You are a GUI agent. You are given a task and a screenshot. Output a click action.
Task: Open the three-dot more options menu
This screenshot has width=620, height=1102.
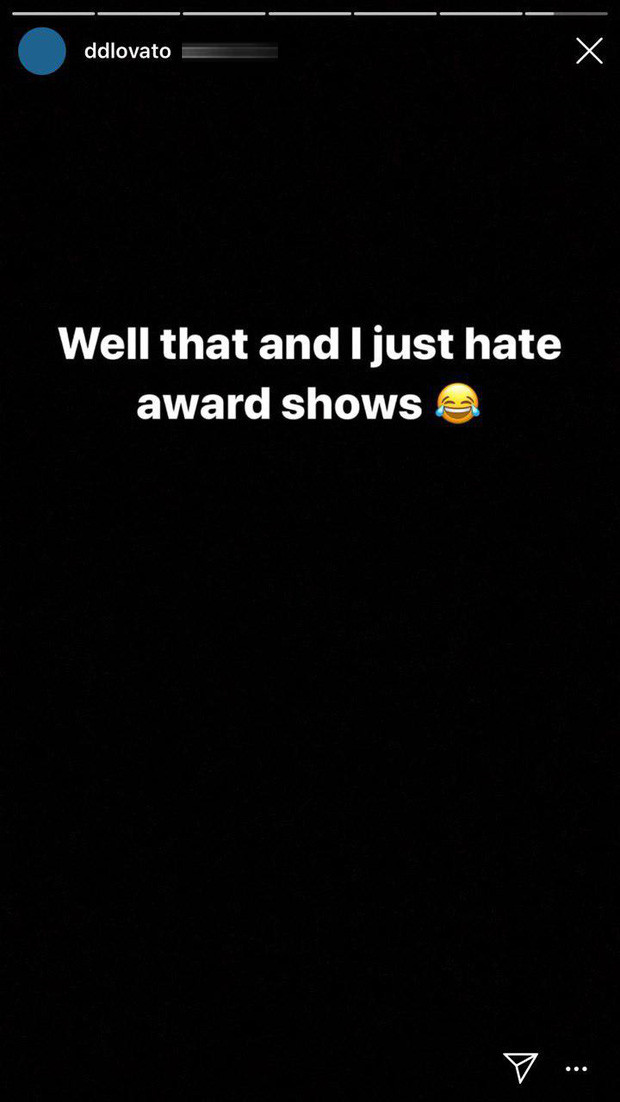pos(577,1069)
